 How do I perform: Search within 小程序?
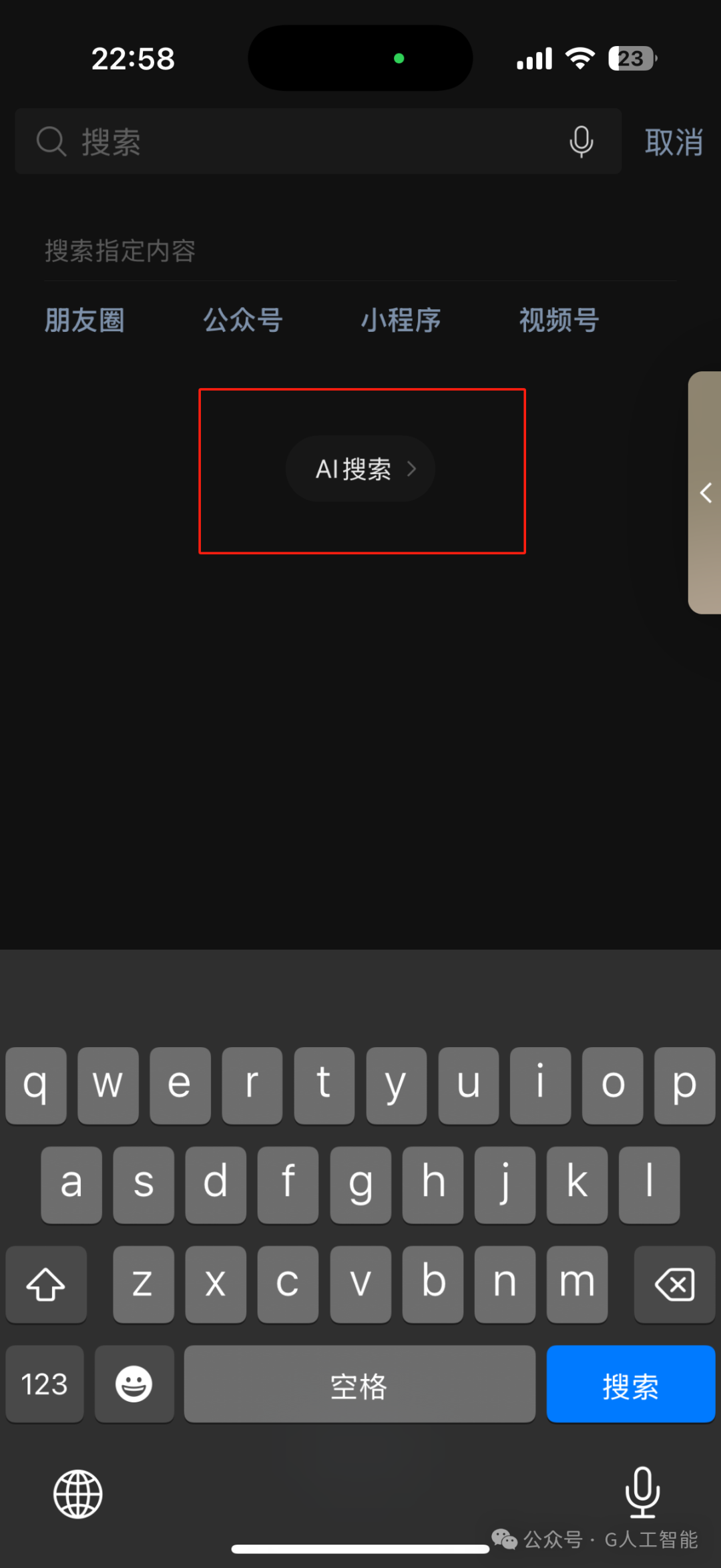pos(401,320)
